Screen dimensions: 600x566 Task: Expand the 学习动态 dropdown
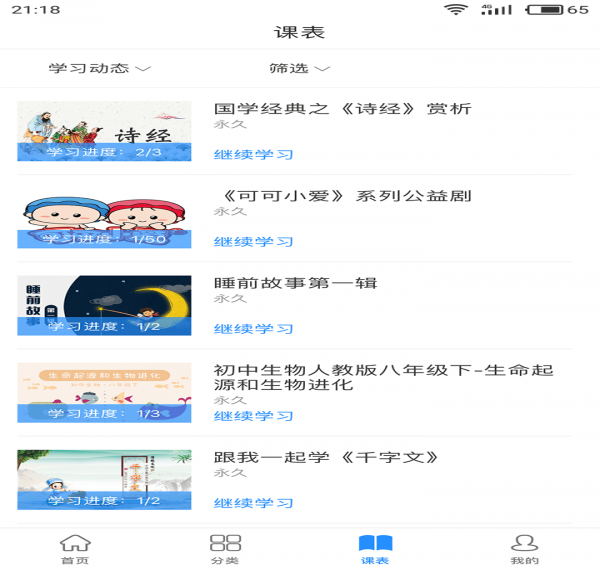coord(100,69)
